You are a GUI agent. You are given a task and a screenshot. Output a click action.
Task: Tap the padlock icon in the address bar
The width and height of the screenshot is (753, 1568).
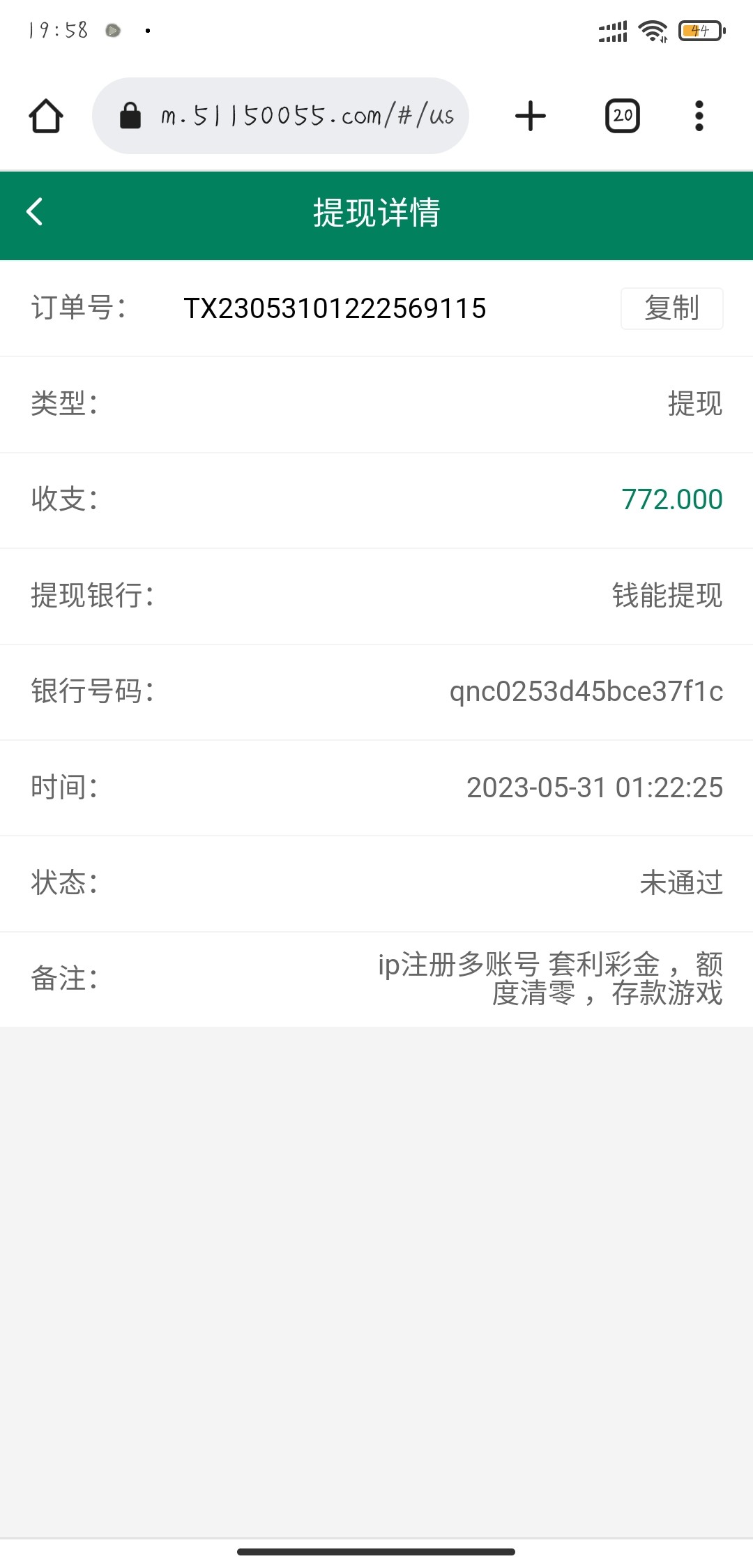130,116
